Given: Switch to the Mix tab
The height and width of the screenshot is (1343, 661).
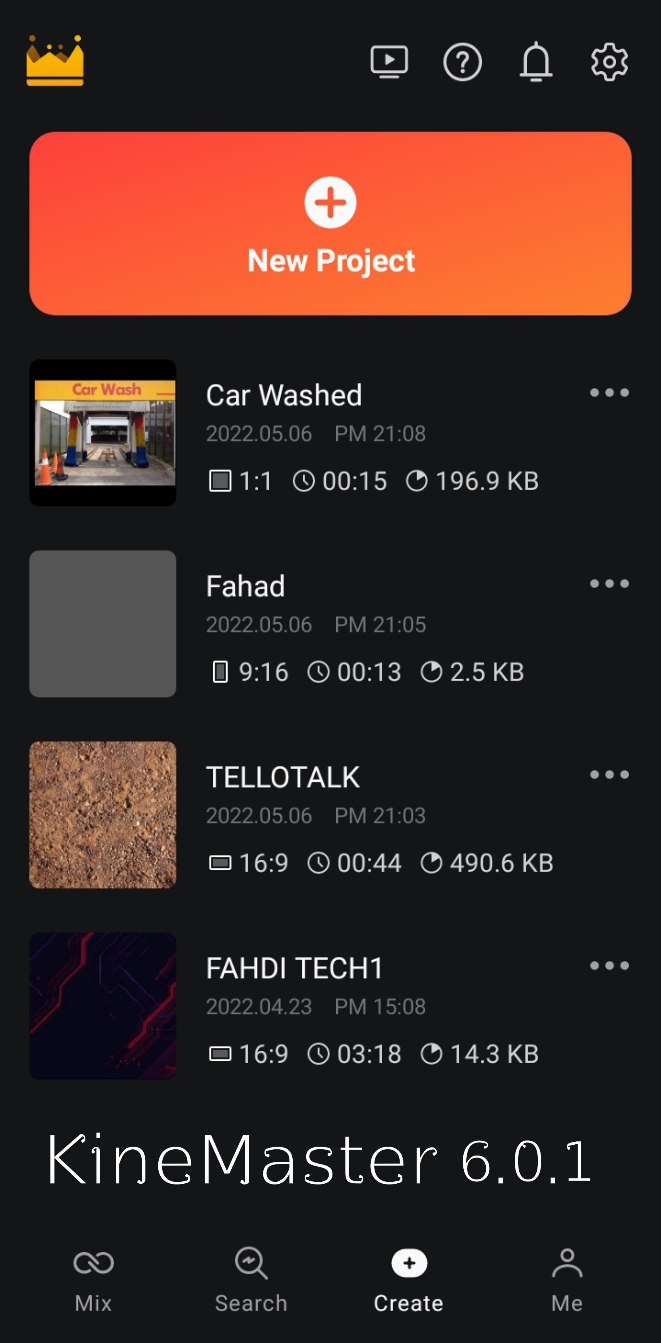Looking at the screenshot, I should (93, 1280).
